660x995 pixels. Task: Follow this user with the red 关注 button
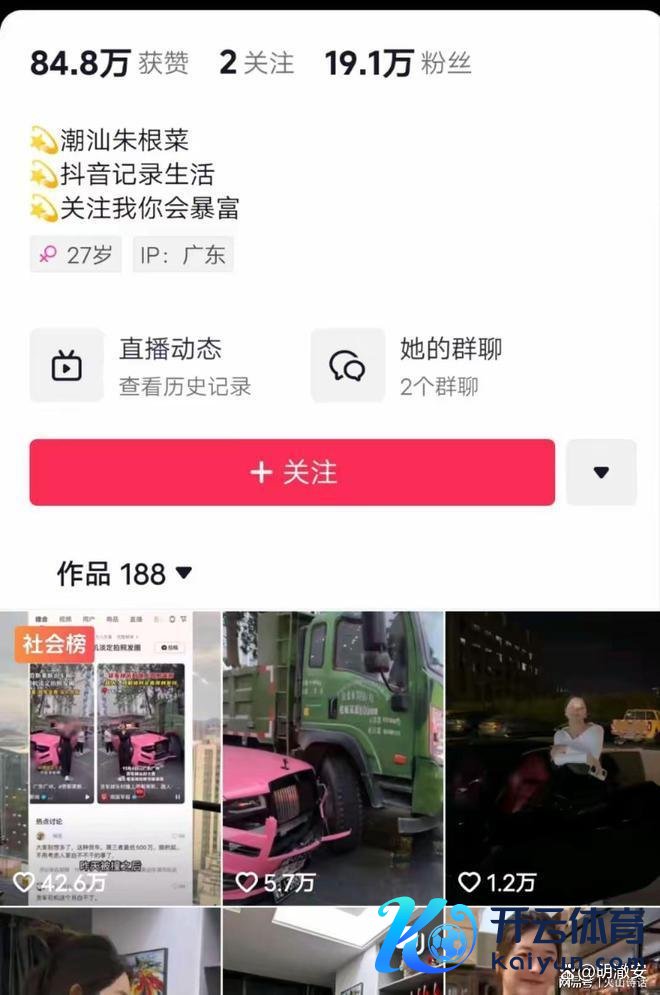coord(292,472)
